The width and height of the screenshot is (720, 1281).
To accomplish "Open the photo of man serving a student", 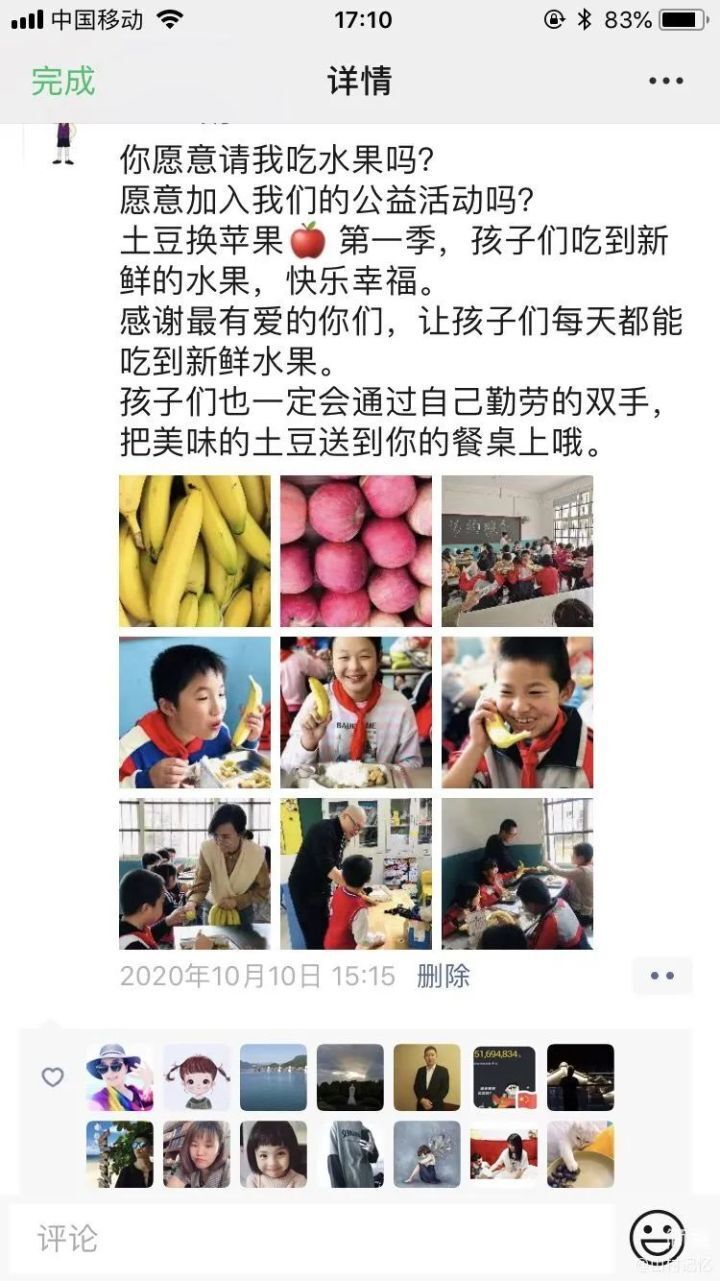I will click(x=356, y=873).
